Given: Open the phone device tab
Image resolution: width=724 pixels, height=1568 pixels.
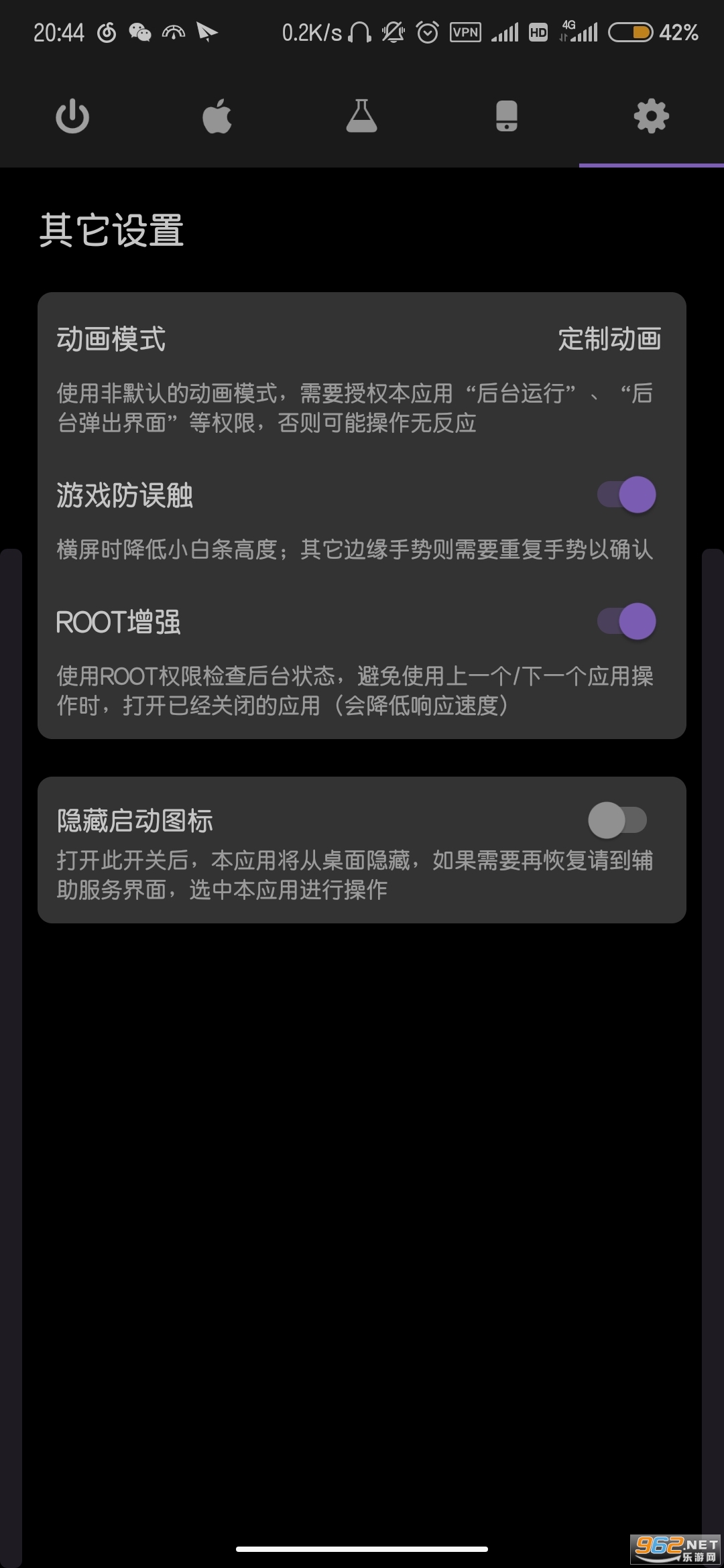Looking at the screenshot, I should [507, 116].
